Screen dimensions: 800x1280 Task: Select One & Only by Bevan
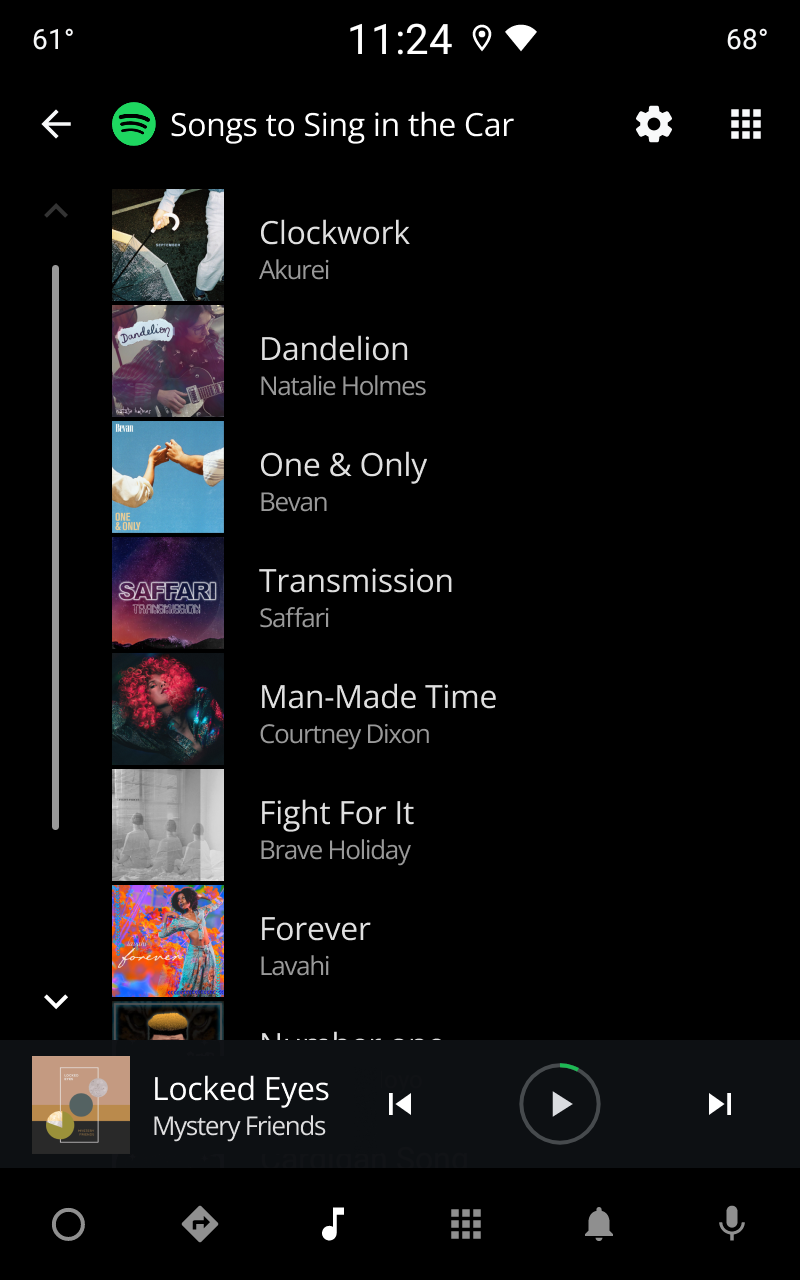[x=440, y=477]
